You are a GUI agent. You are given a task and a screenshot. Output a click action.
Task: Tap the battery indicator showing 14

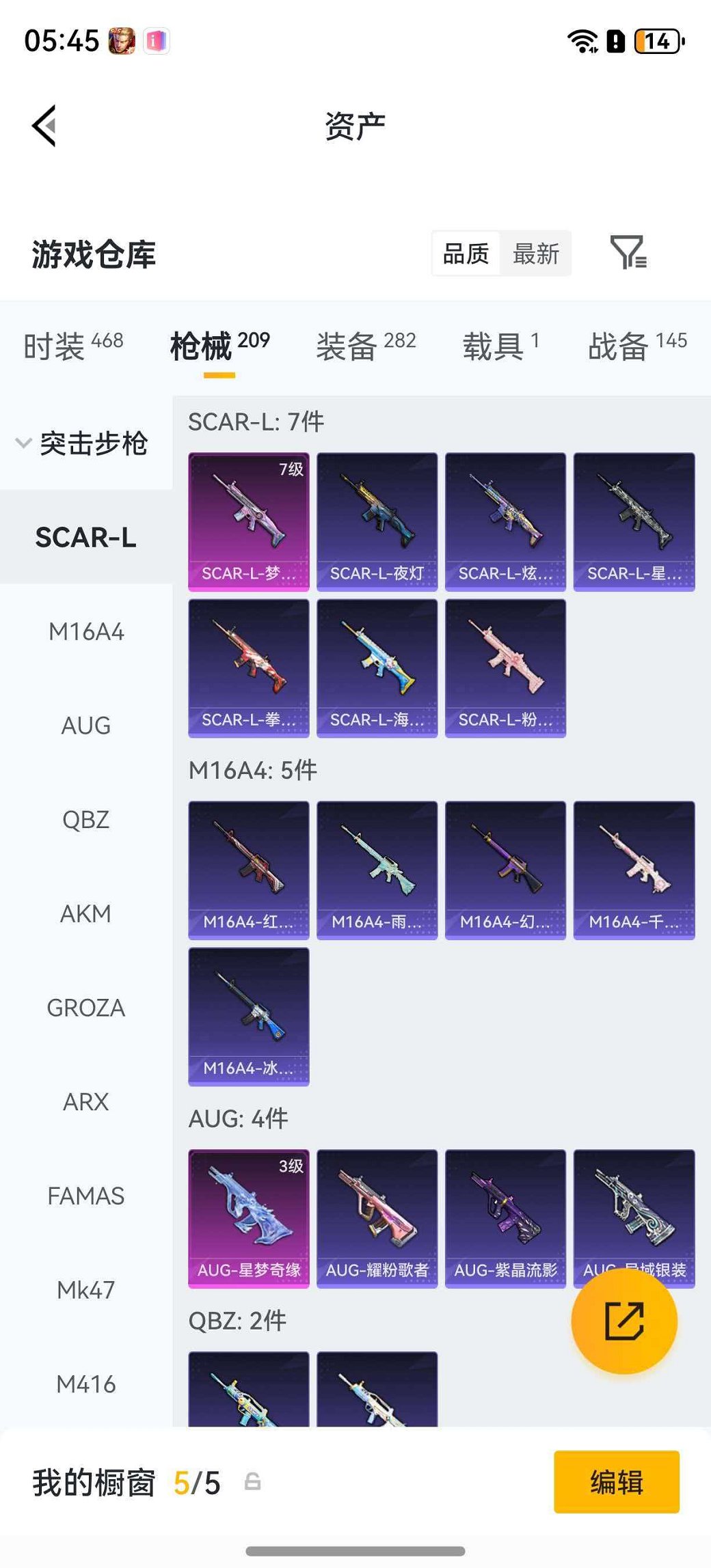coord(655,42)
